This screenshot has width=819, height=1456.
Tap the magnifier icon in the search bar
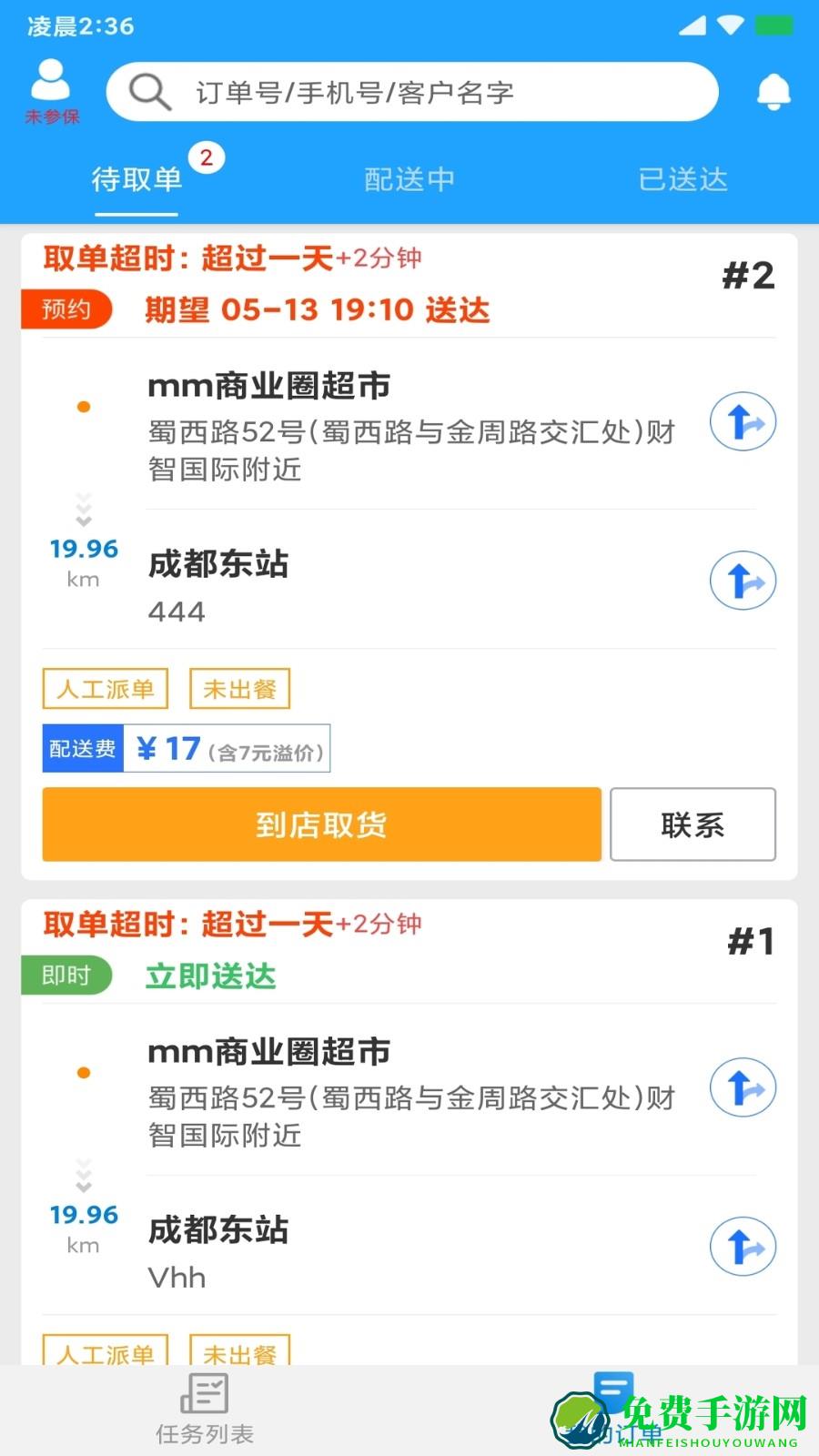[147, 91]
